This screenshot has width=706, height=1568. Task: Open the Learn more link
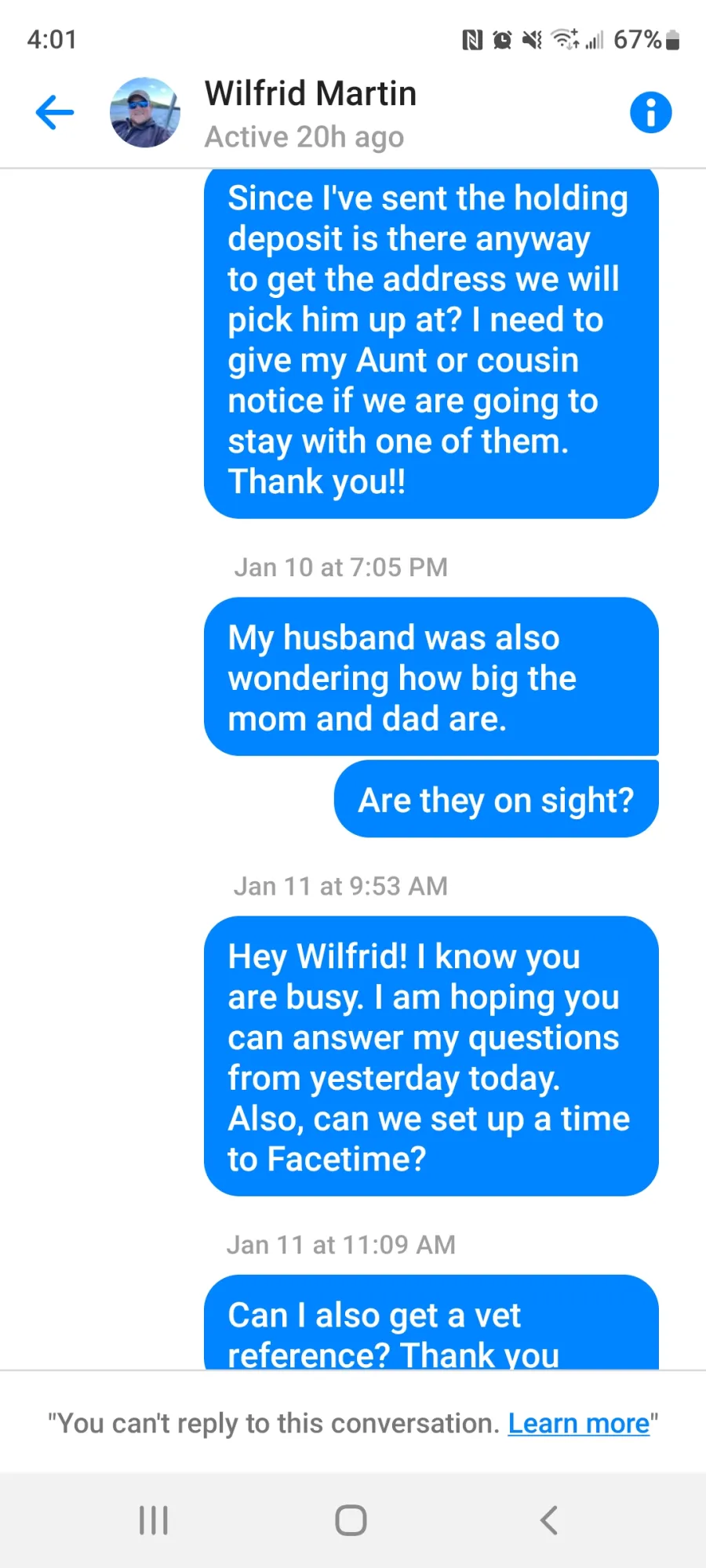click(x=579, y=1423)
